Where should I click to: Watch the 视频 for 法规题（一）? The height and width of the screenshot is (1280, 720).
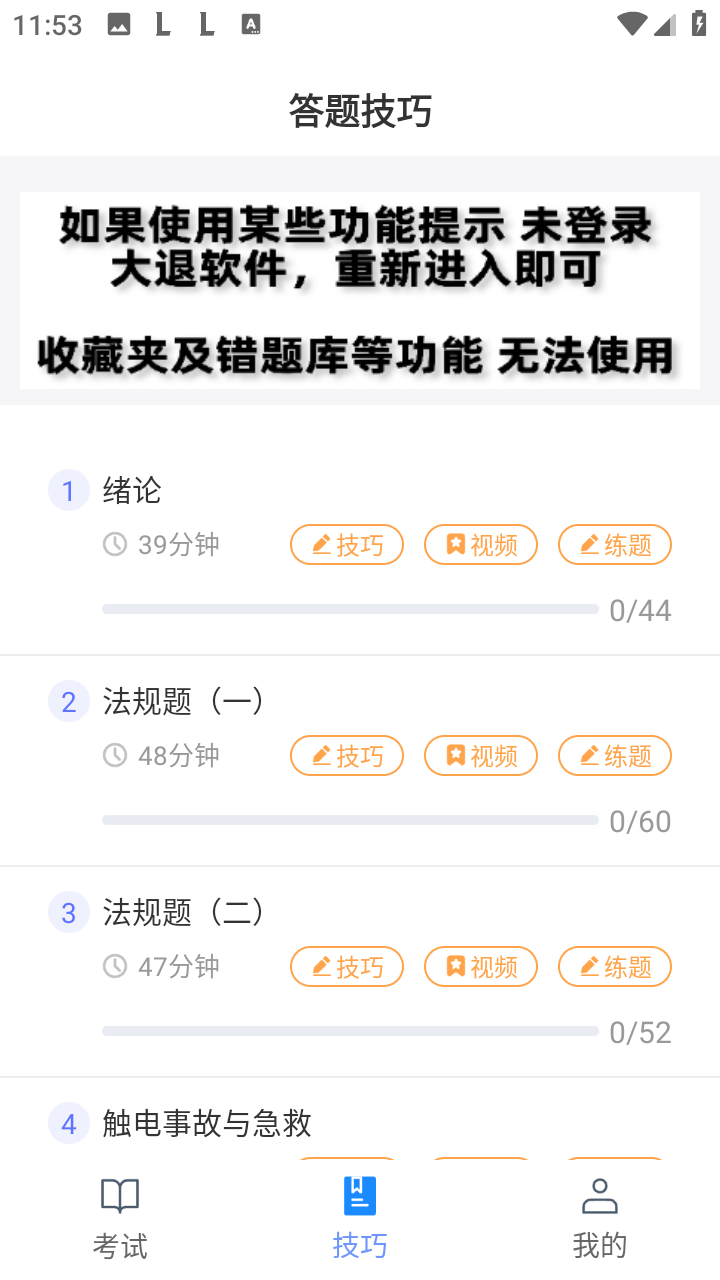[x=481, y=756]
